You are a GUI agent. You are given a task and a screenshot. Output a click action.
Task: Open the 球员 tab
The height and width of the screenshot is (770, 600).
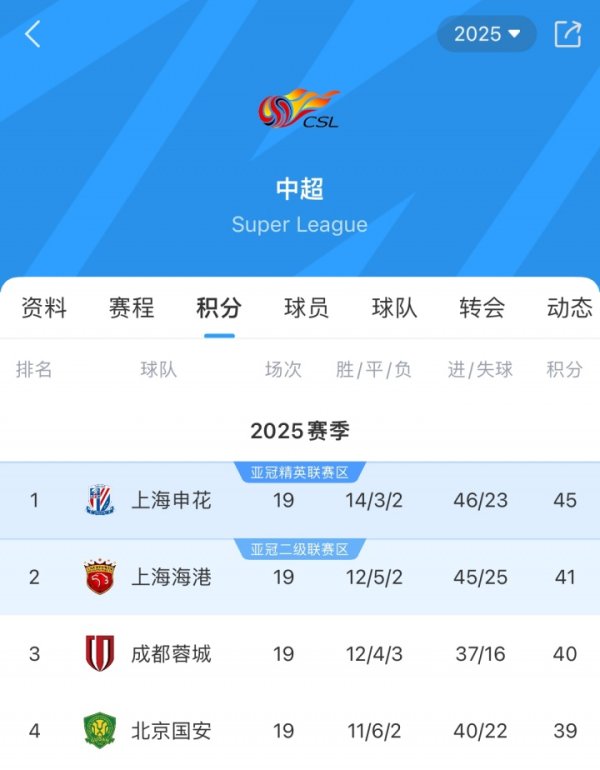[306, 308]
